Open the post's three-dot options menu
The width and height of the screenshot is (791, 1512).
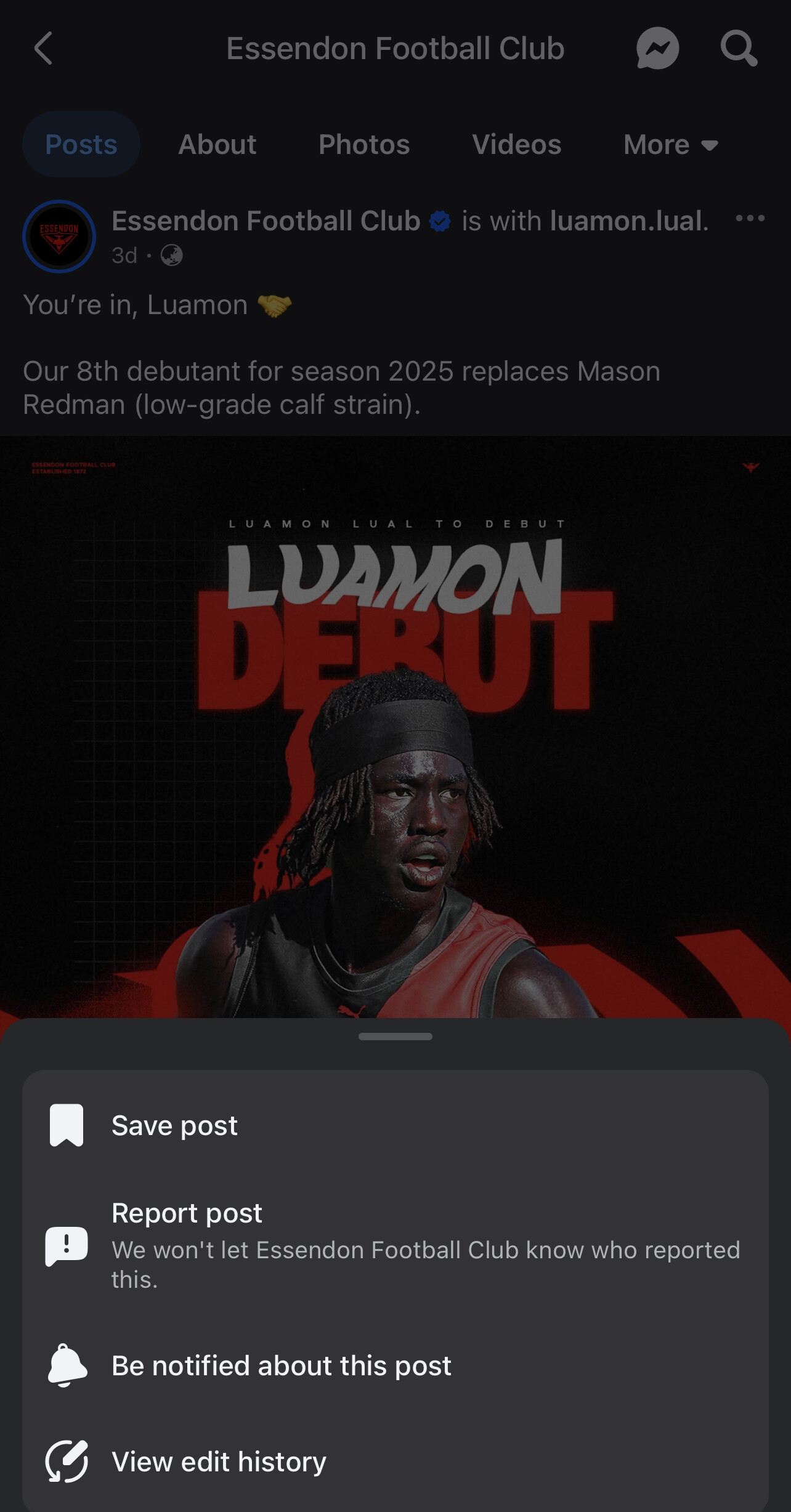[x=750, y=218]
